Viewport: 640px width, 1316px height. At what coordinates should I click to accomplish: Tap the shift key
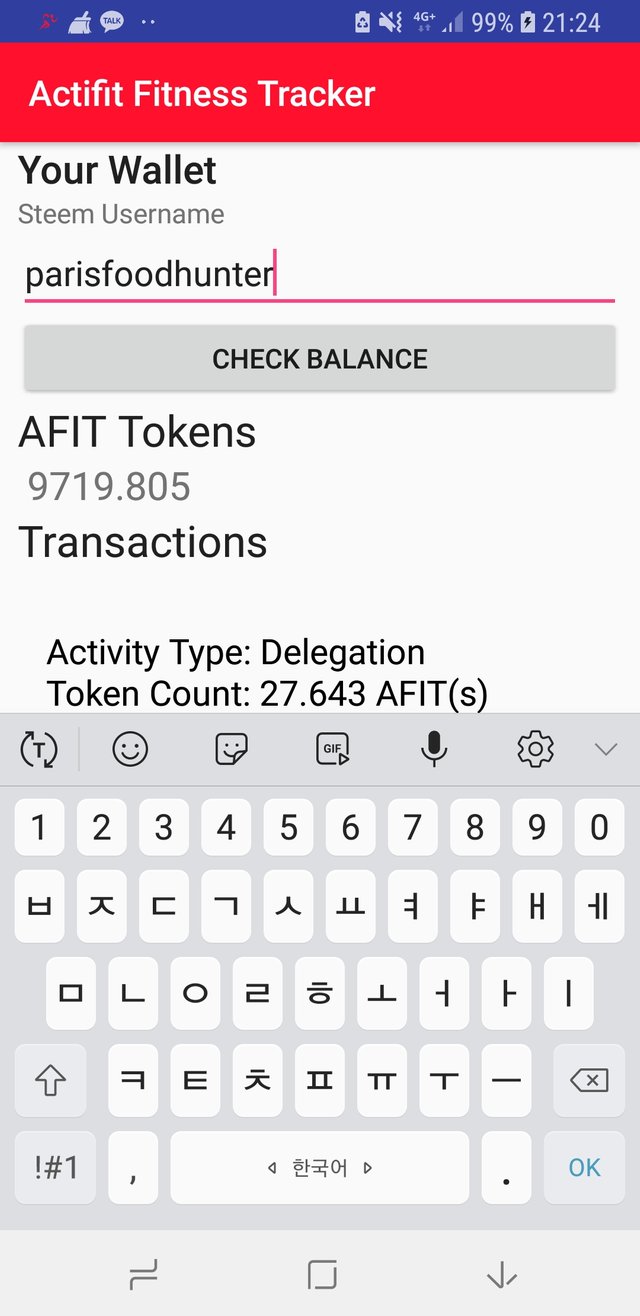pyautogui.click(x=50, y=1080)
